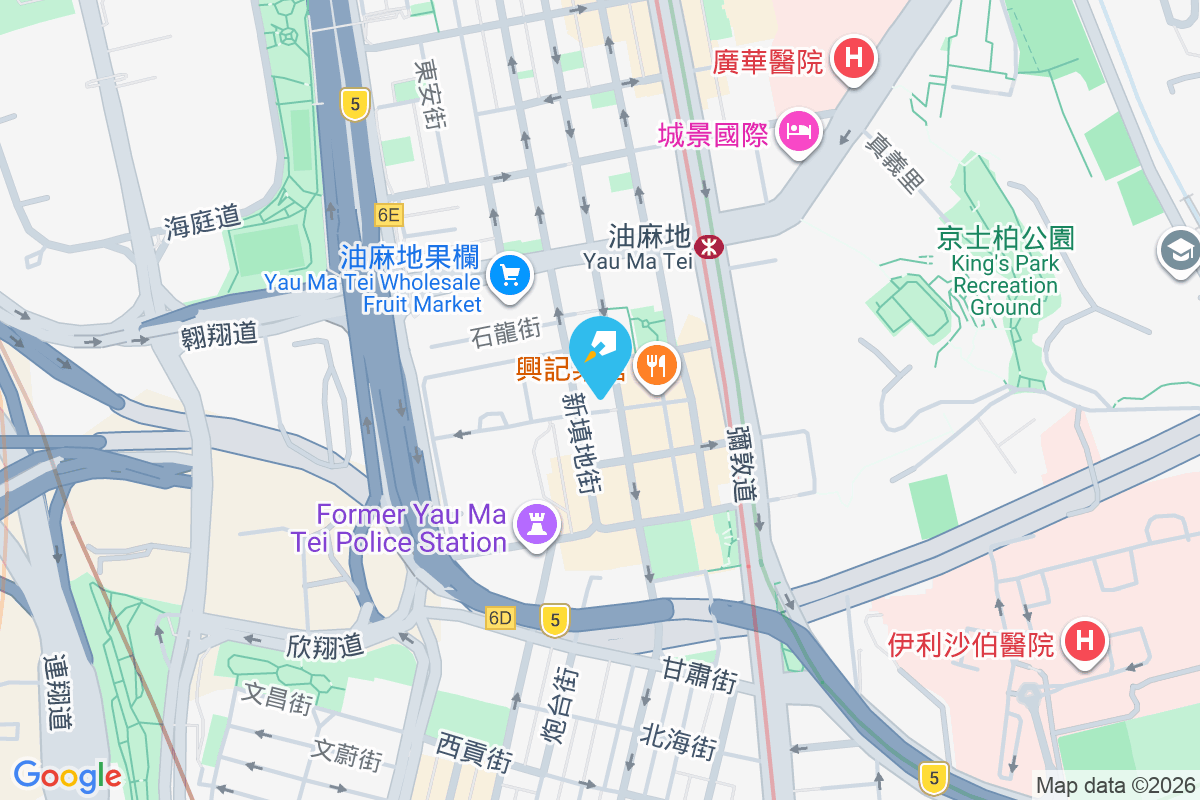Open the Former Yau Ma Tei Police Station marker
Screen dimensions: 1200x800
535,522
